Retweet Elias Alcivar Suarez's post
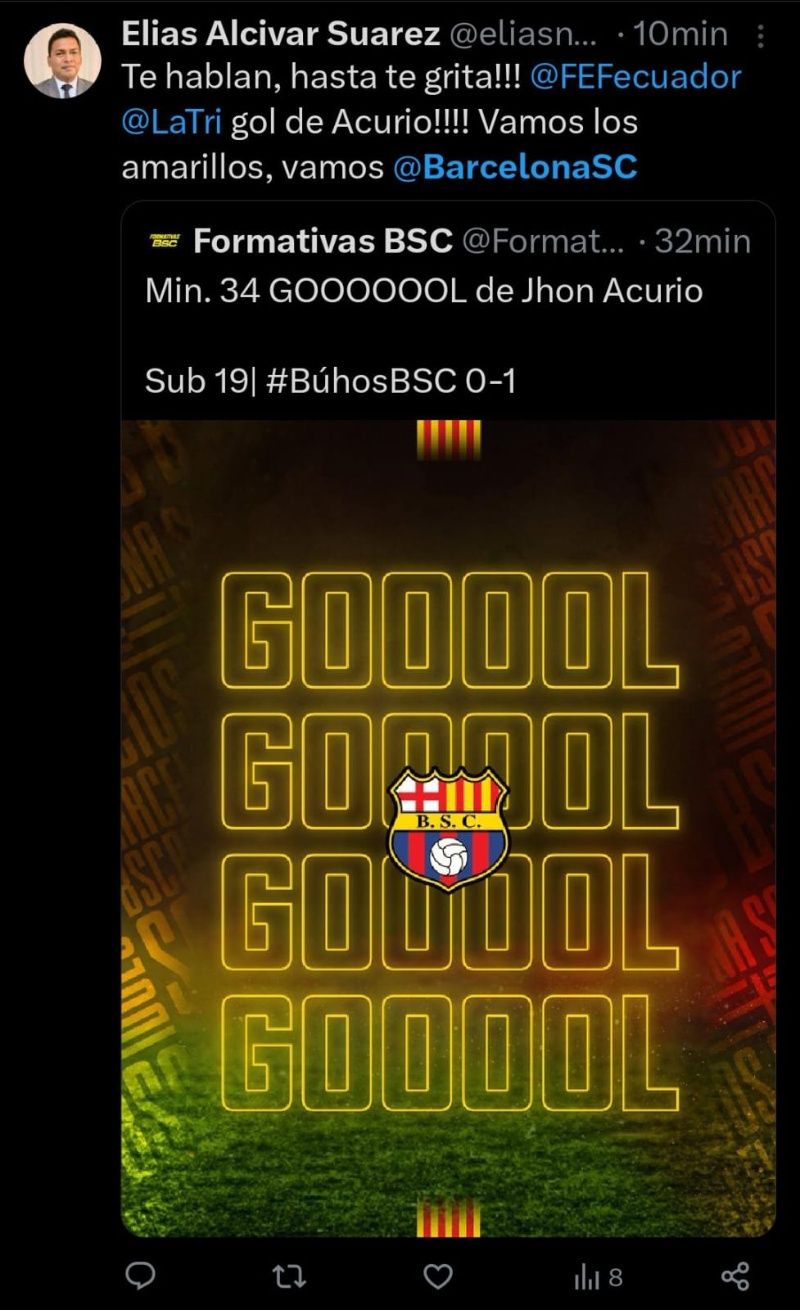The image size is (800, 1310). click(290, 1275)
